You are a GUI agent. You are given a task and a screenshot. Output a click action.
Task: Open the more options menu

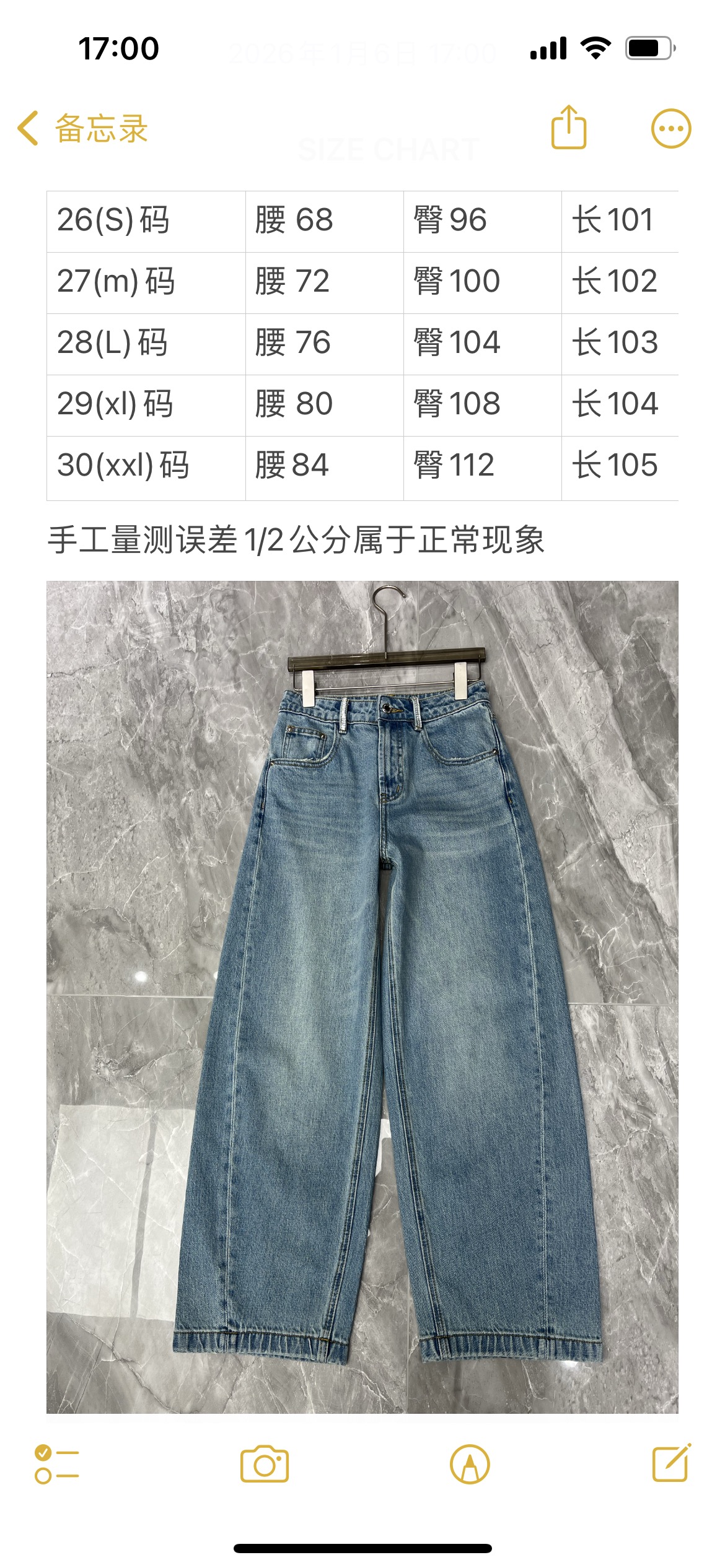coord(670,129)
